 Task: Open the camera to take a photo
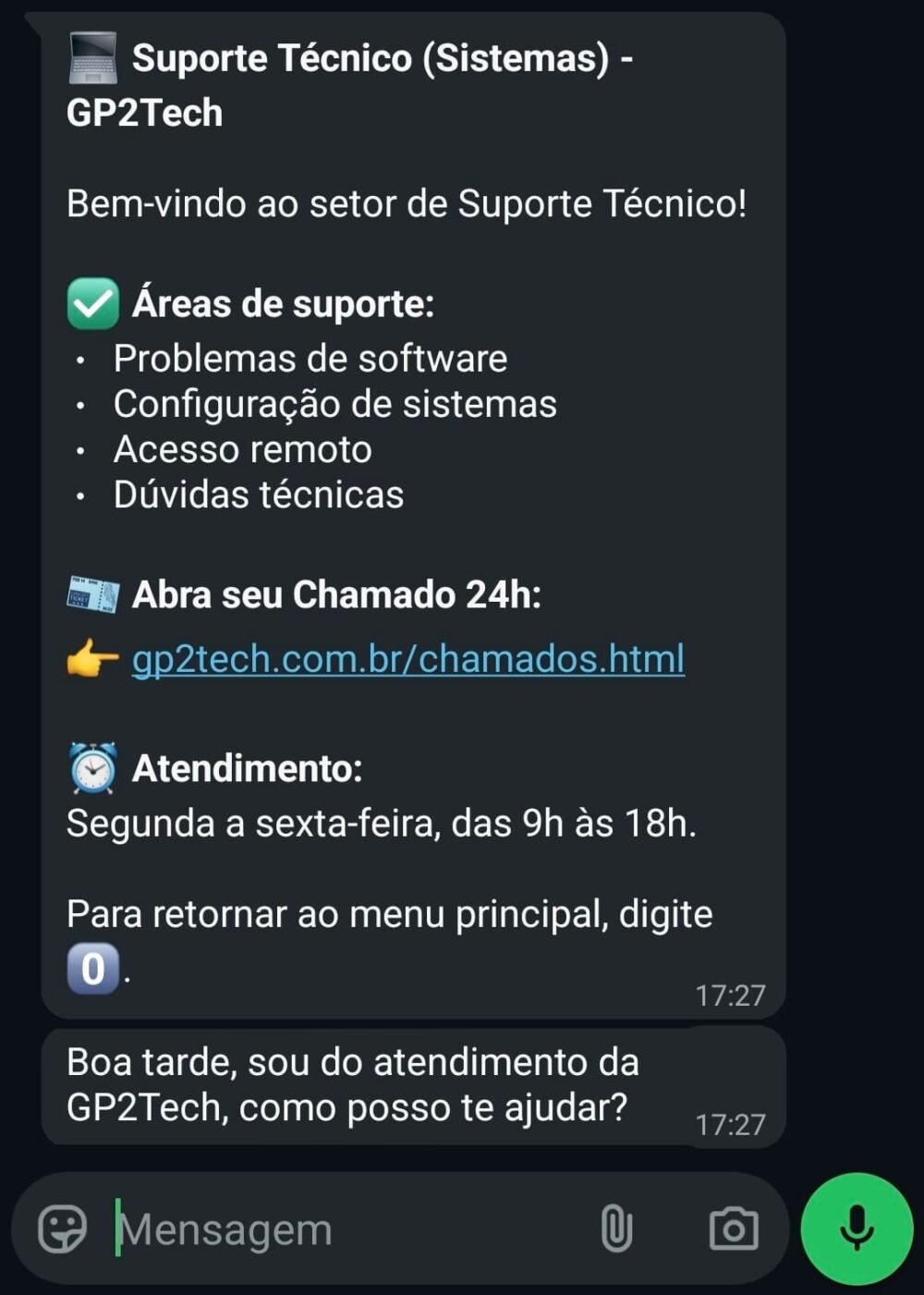[734, 1228]
